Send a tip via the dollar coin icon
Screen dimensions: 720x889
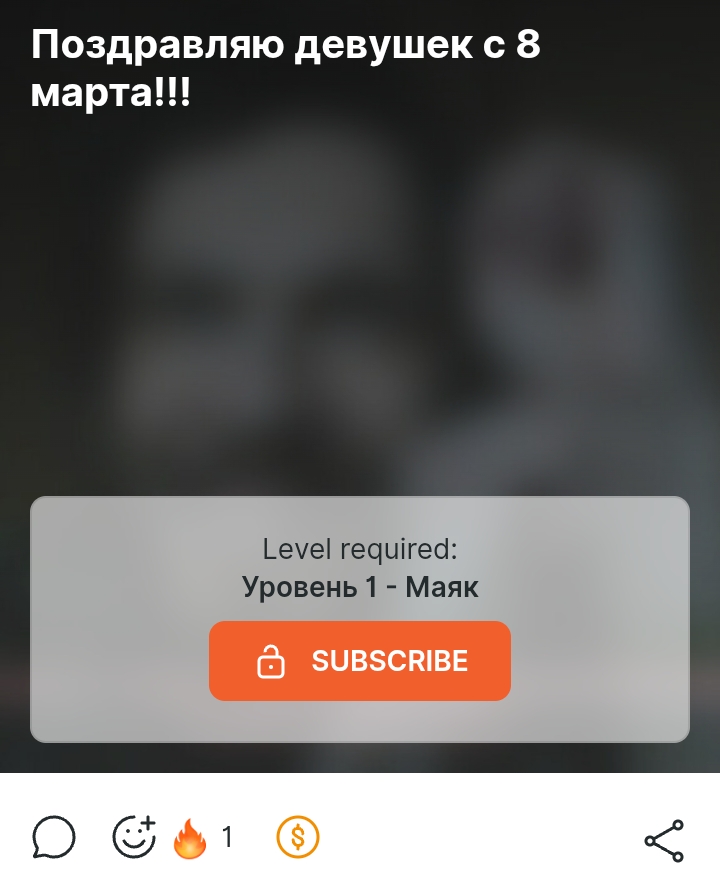(298, 838)
